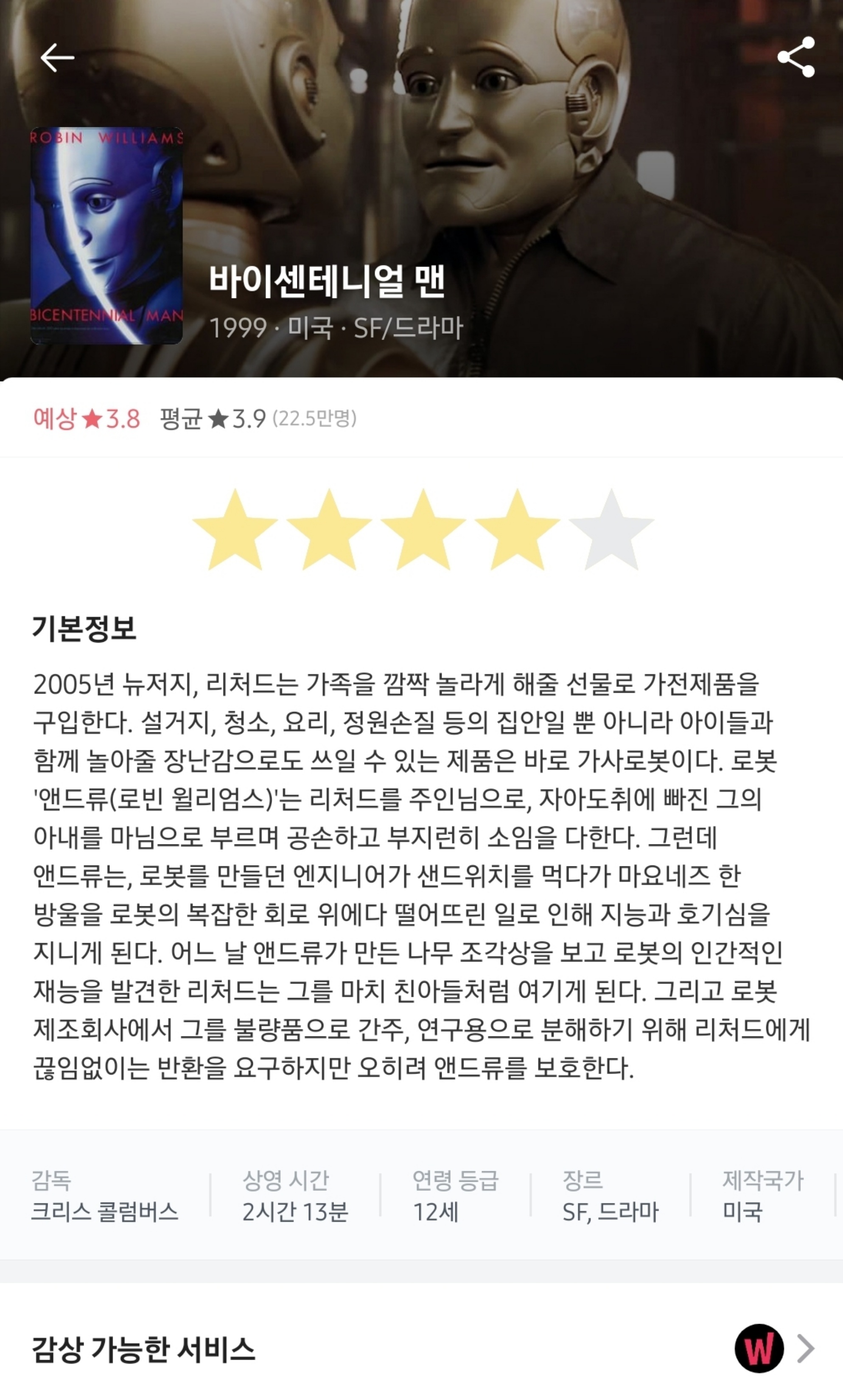Open the Bicentennial Man poster thumbnail

pyautogui.click(x=107, y=236)
